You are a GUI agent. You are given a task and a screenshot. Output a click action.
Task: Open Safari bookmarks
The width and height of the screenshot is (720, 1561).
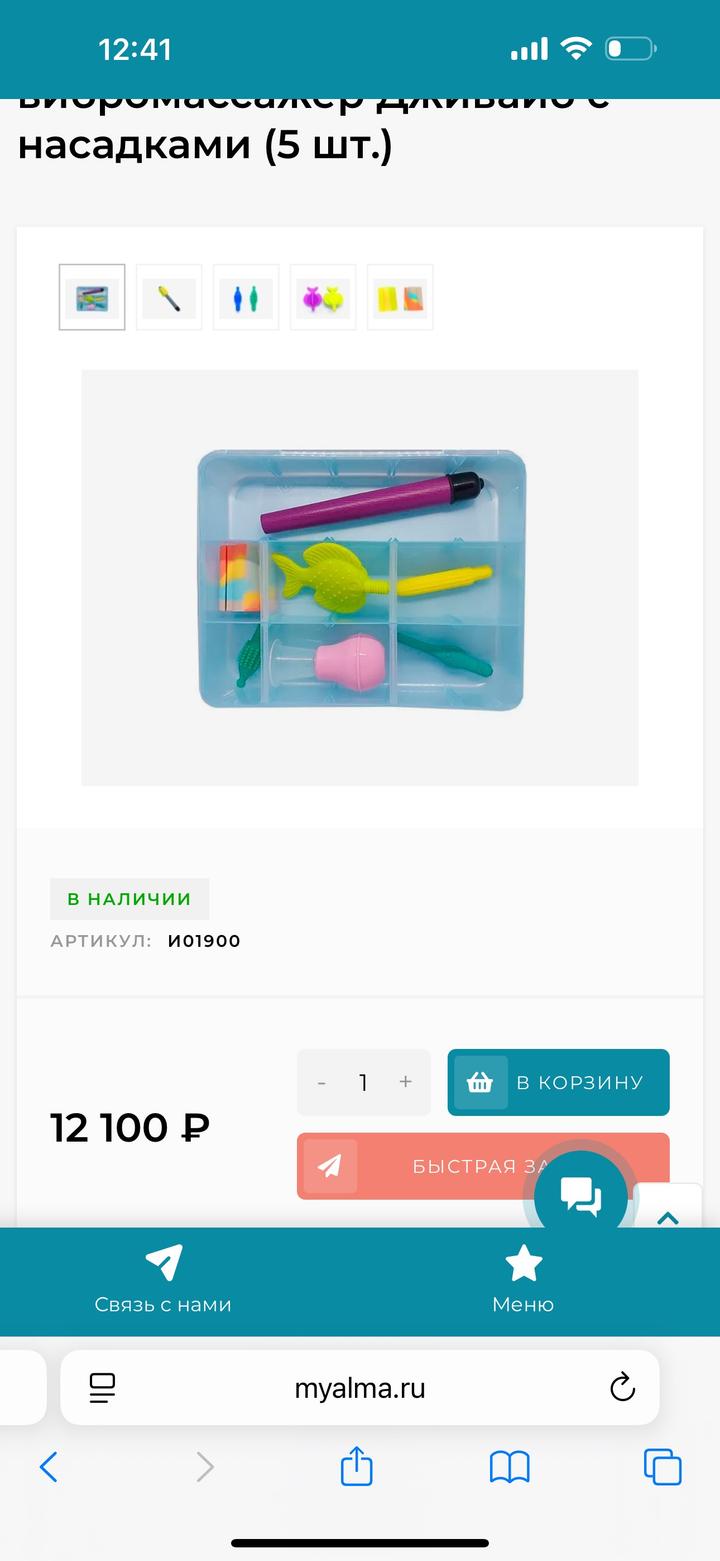coord(509,1467)
